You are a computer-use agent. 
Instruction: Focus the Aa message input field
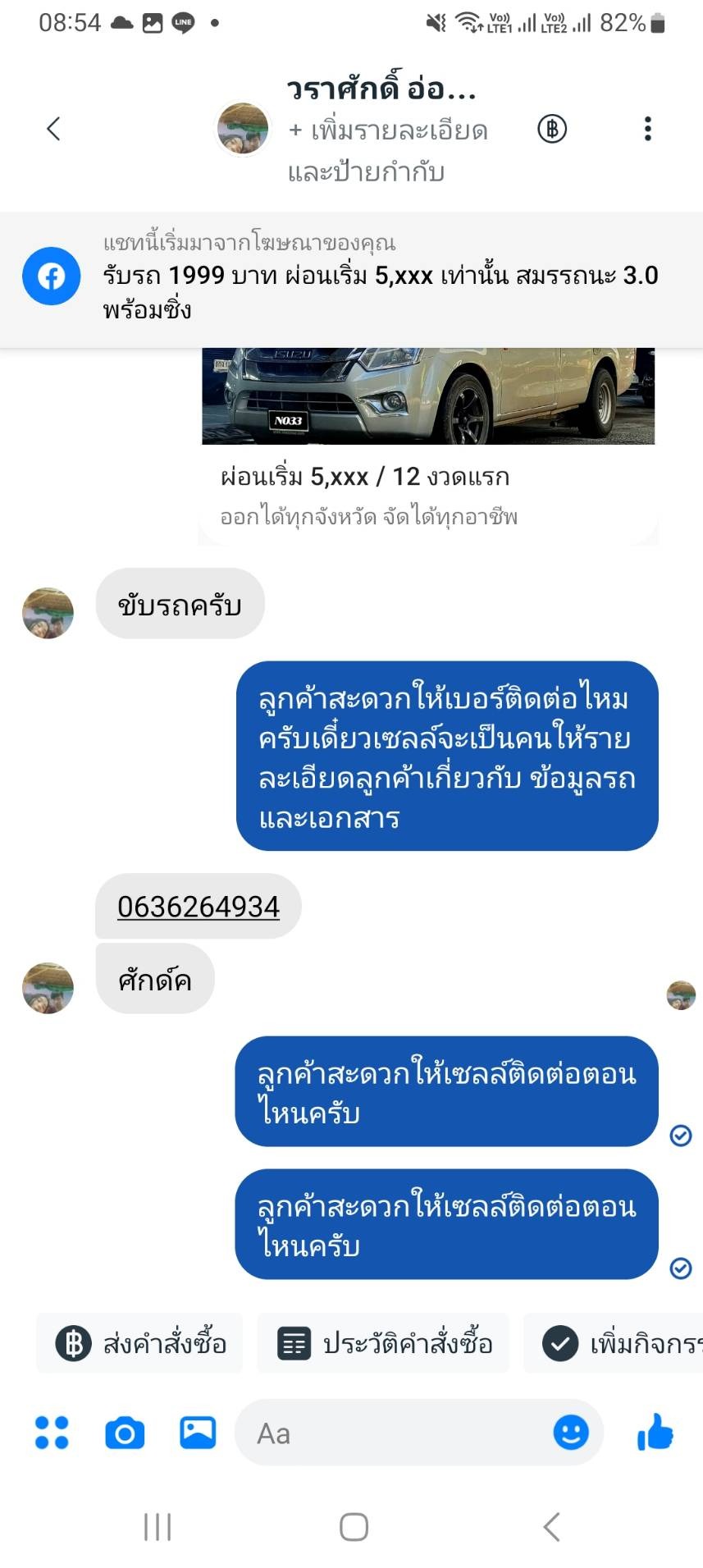tap(394, 1433)
